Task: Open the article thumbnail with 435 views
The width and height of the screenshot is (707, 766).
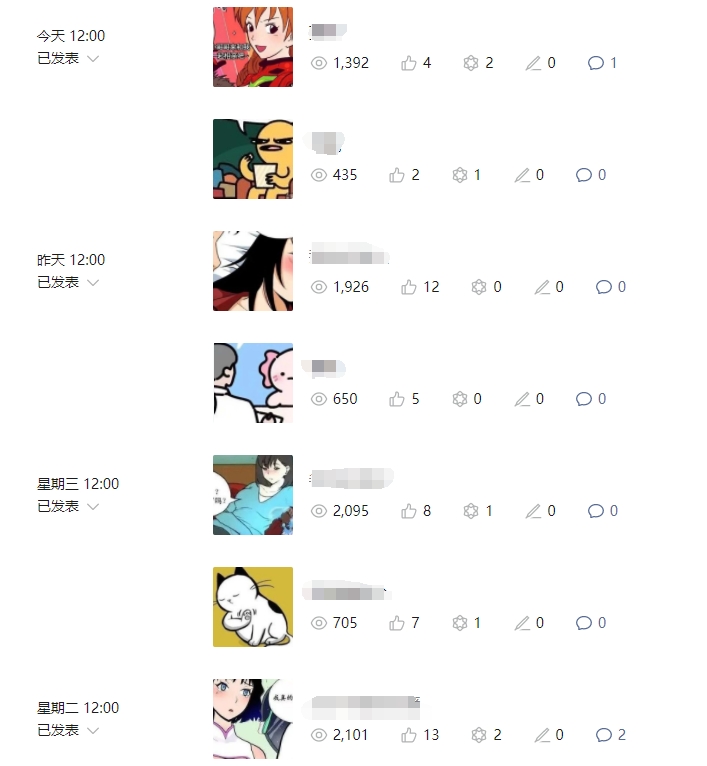Action: tap(253, 159)
